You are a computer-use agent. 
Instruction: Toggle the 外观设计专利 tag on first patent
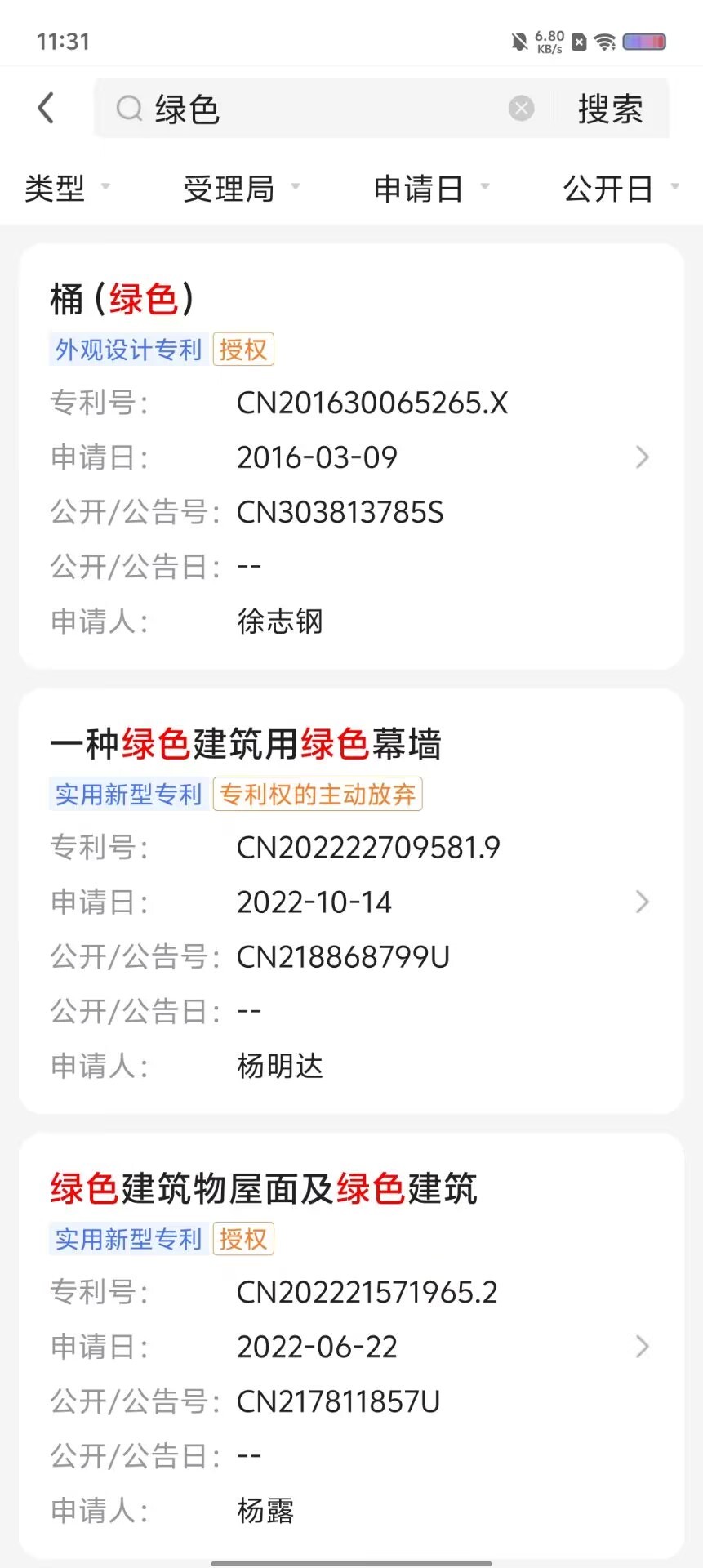tap(127, 349)
